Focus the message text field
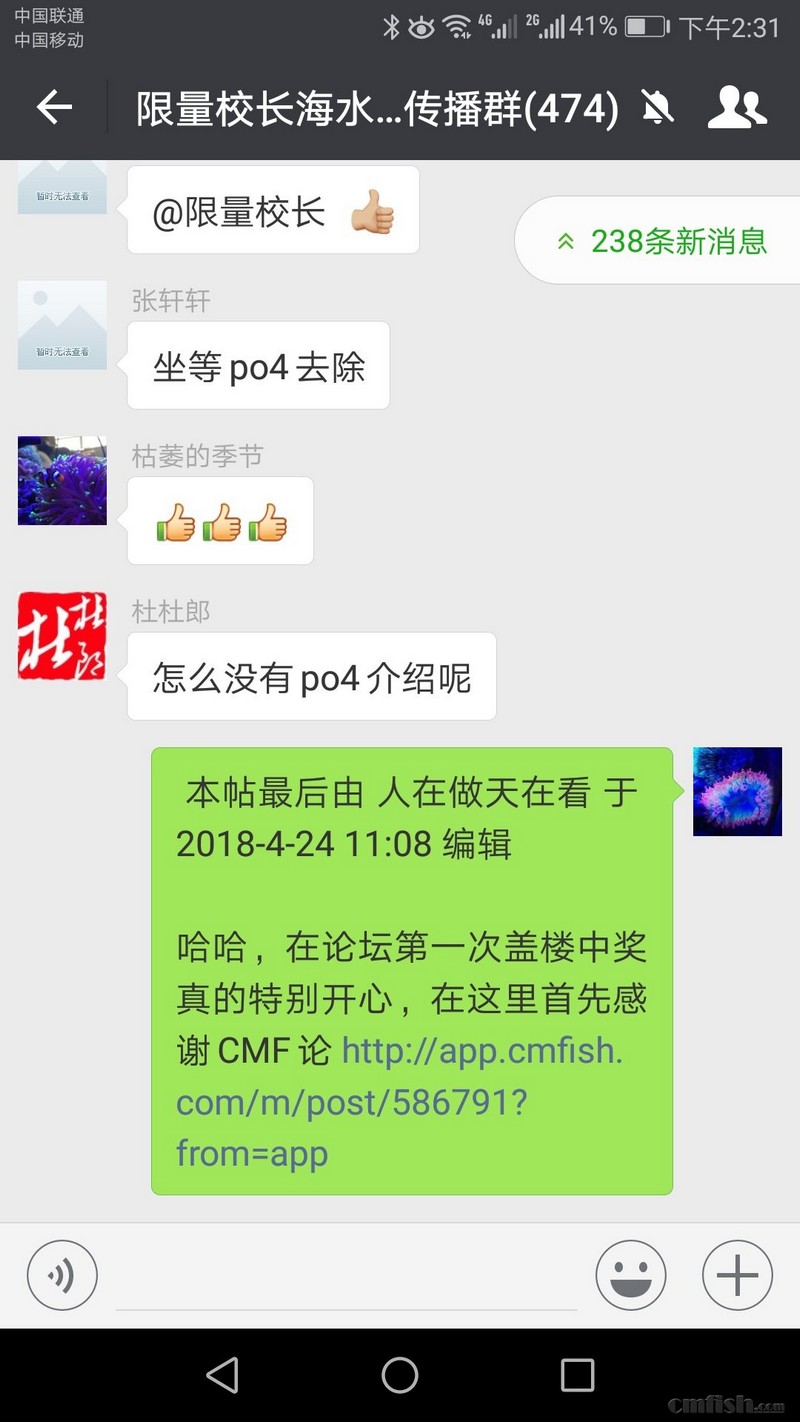Viewport: 800px width, 1422px height. (x=346, y=1277)
